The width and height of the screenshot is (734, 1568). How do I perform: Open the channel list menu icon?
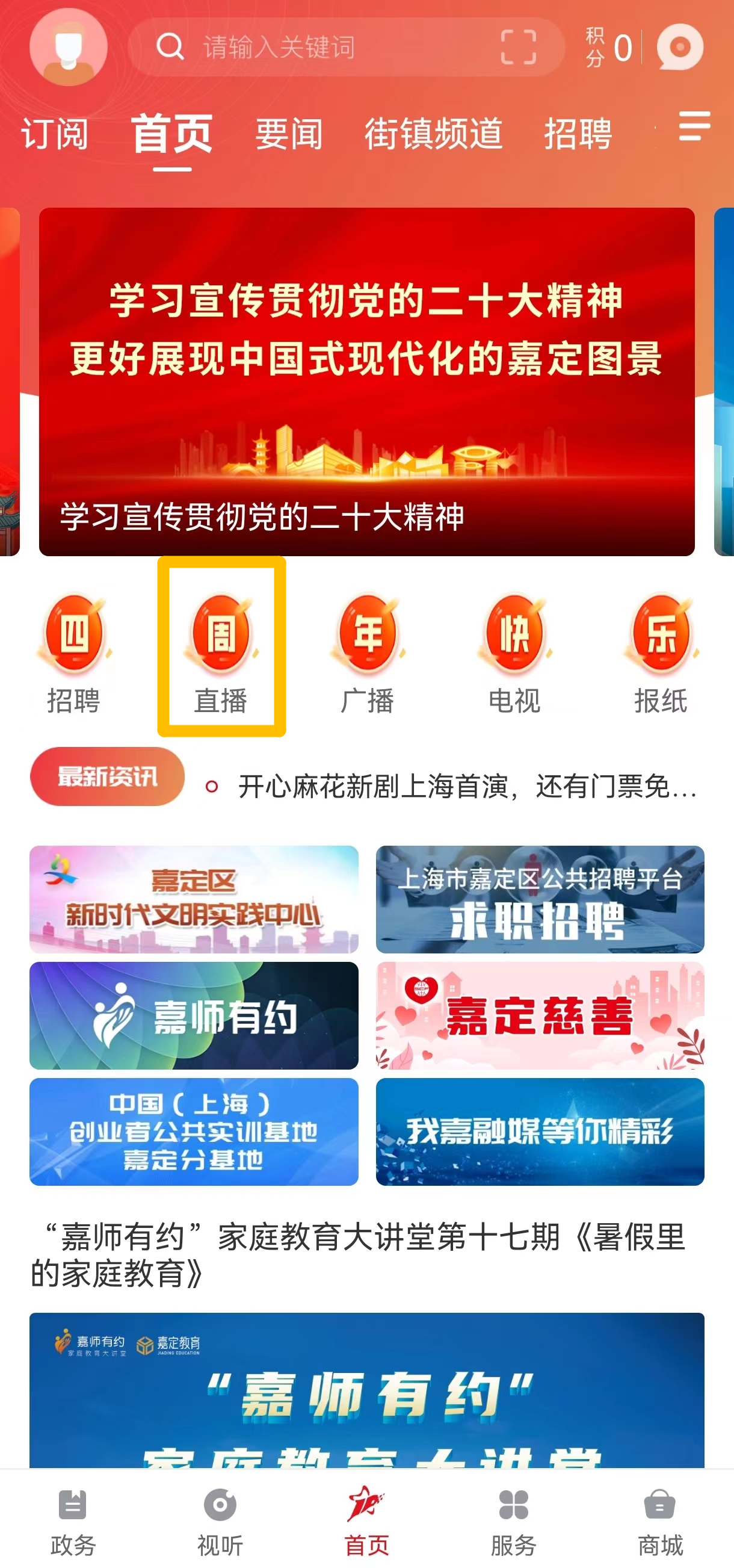694,126
